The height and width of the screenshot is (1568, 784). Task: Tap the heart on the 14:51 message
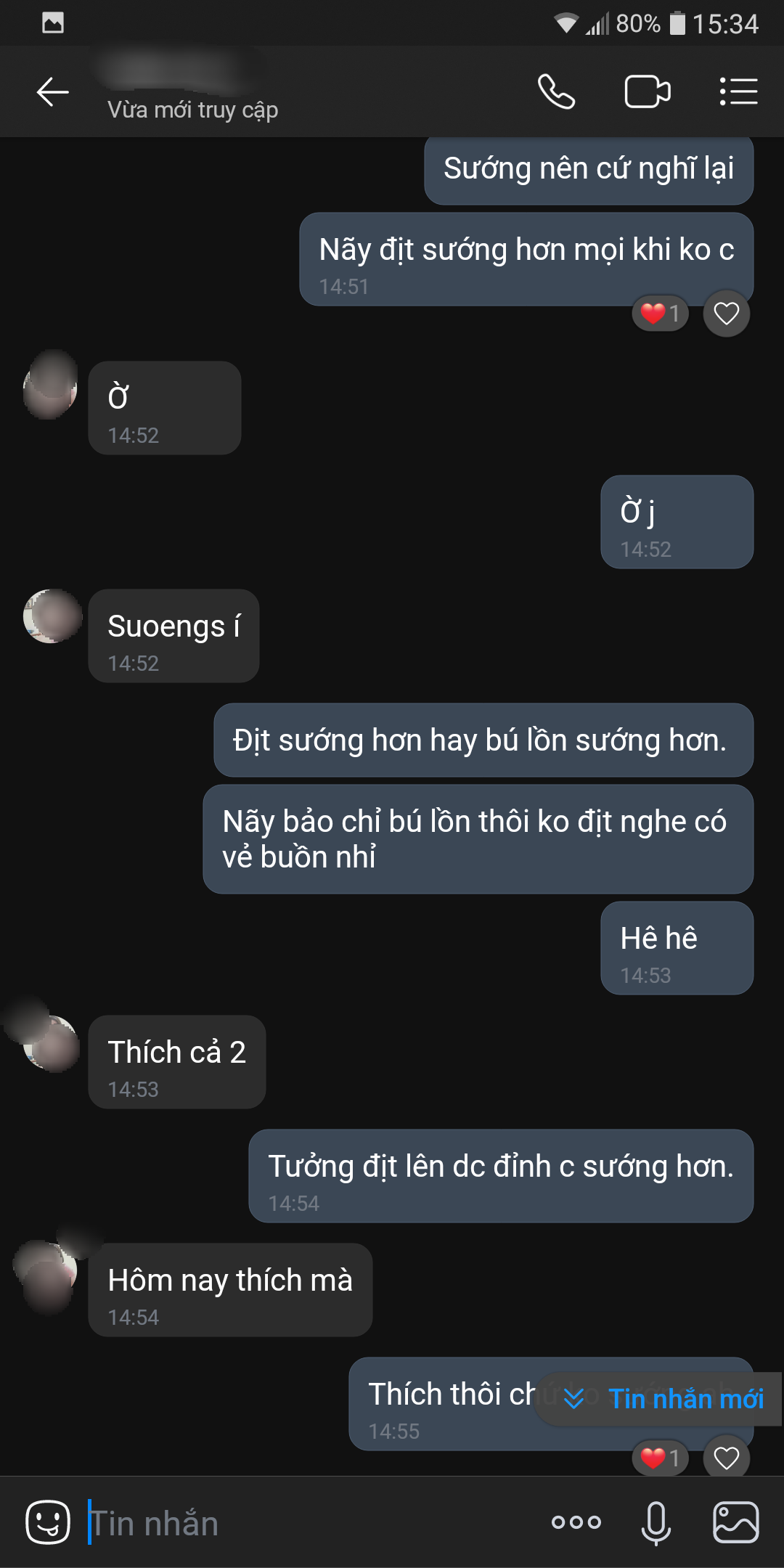tap(726, 314)
